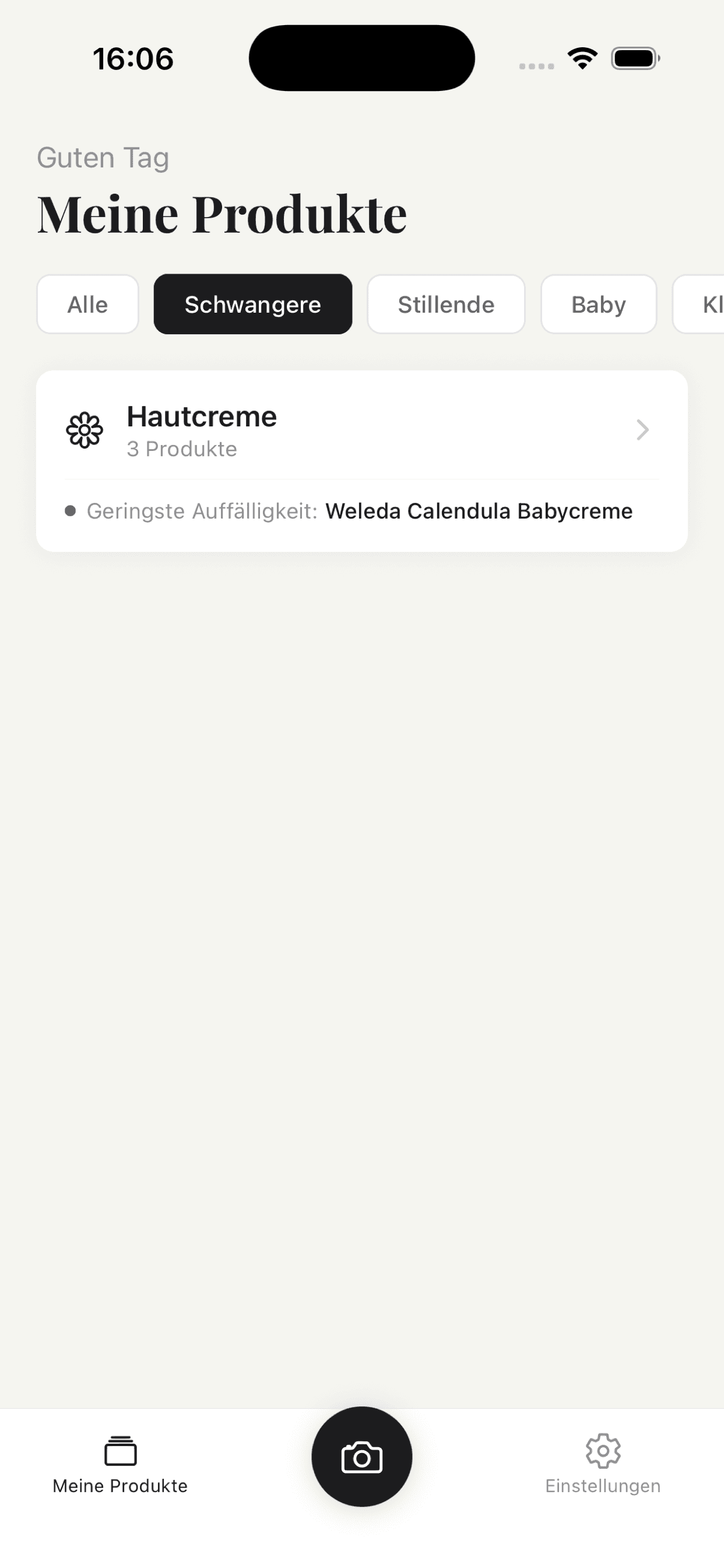The height and width of the screenshot is (1568, 724).
Task: Tap the flower icon beside Hautcreme
Action: click(86, 430)
